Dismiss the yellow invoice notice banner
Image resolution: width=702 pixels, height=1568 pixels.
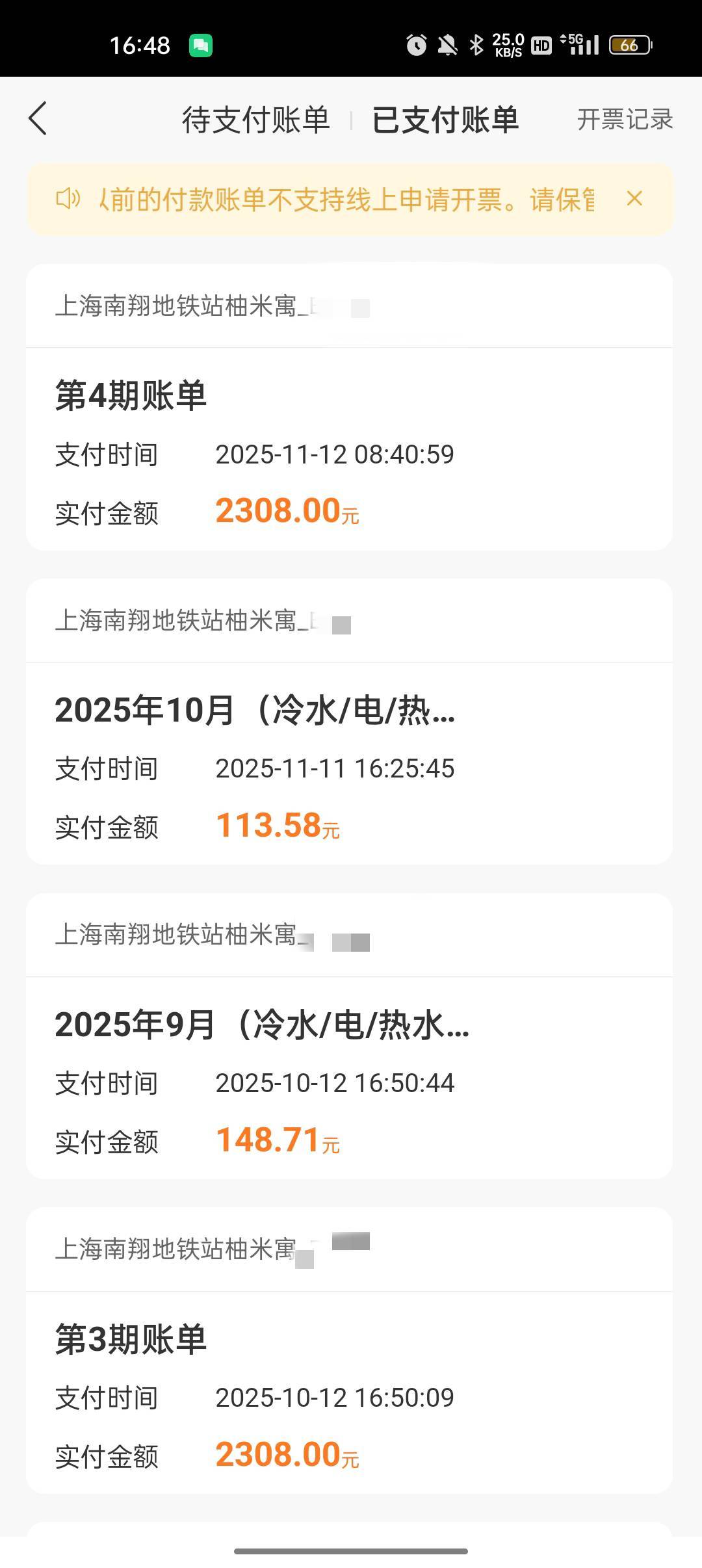pyautogui.click(x=634, y=199)
